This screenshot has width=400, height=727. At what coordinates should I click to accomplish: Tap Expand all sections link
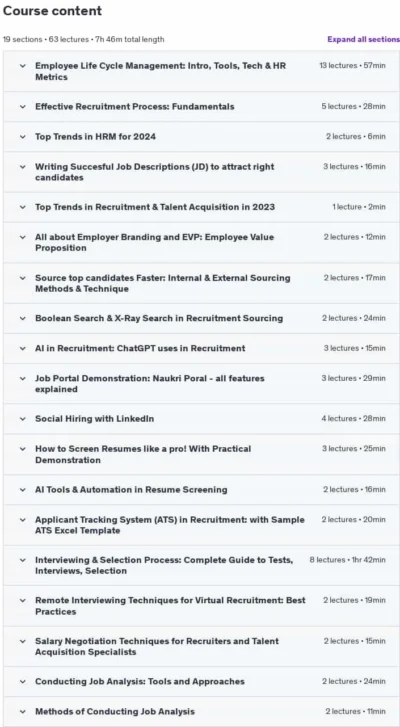coord(363,39)
